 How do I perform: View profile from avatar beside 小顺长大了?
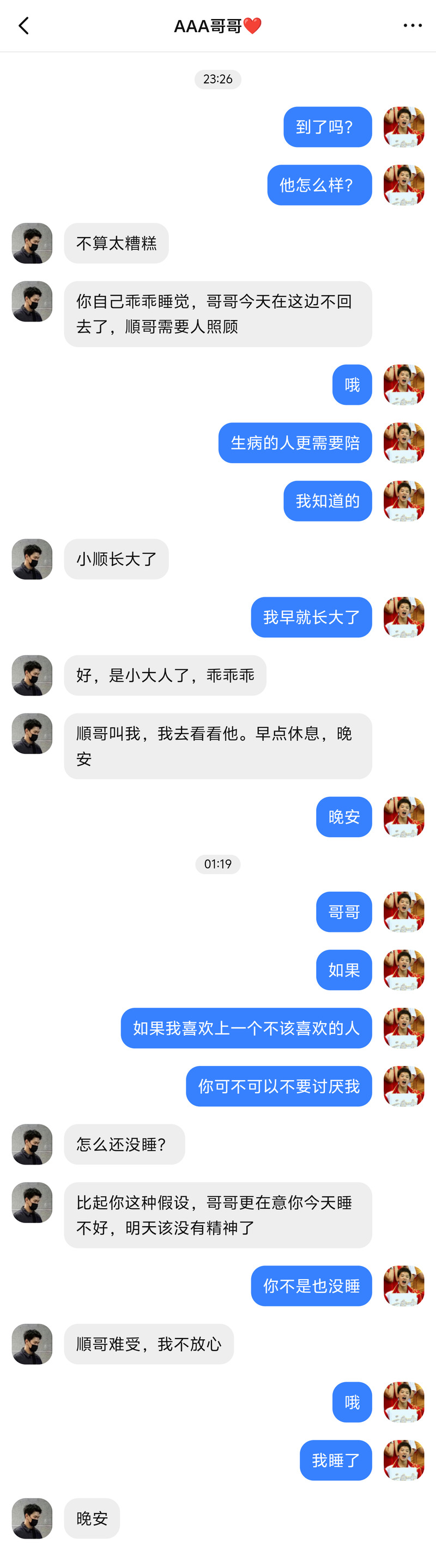coord(32,559)
